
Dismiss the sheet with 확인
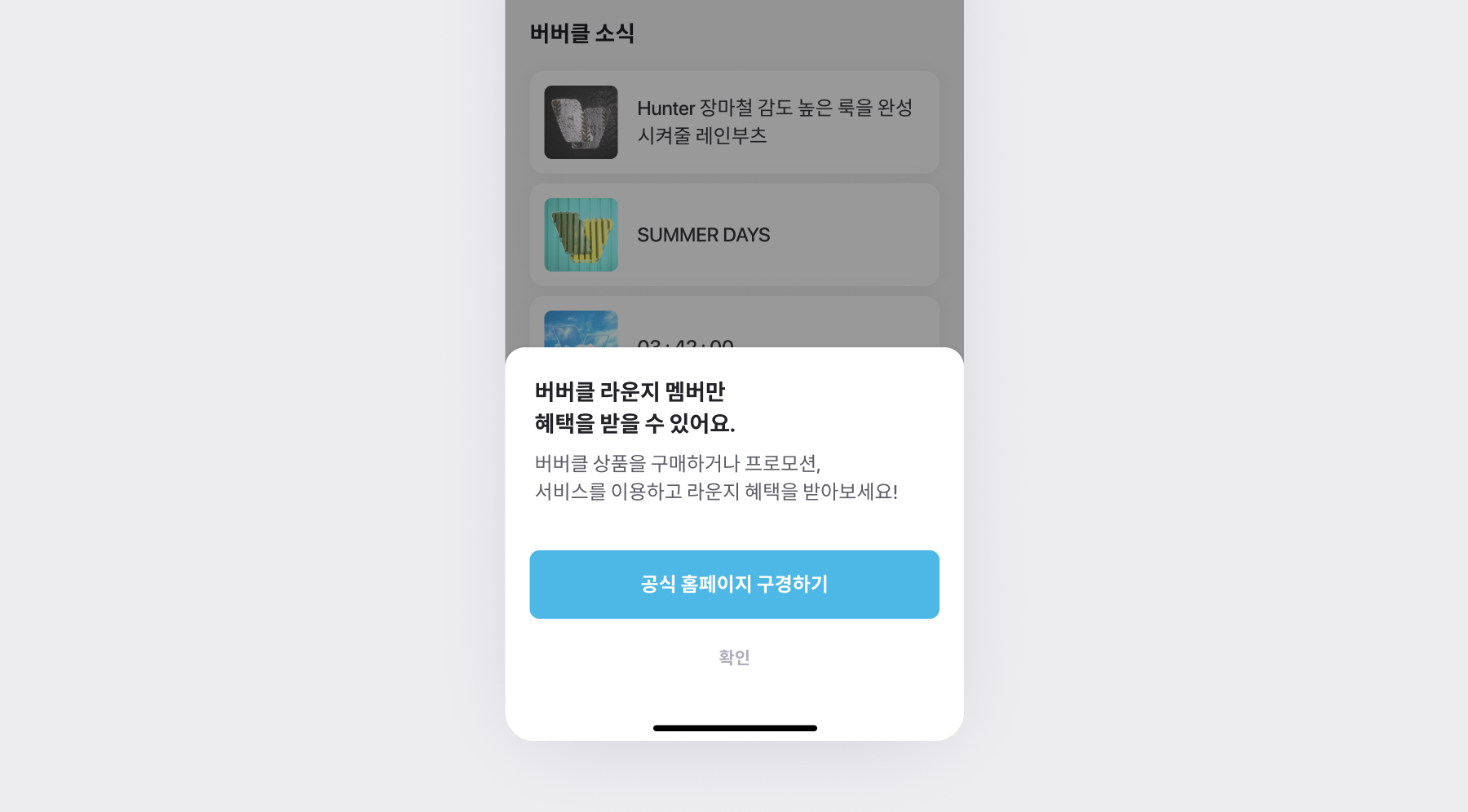click(x=734, y=657)
